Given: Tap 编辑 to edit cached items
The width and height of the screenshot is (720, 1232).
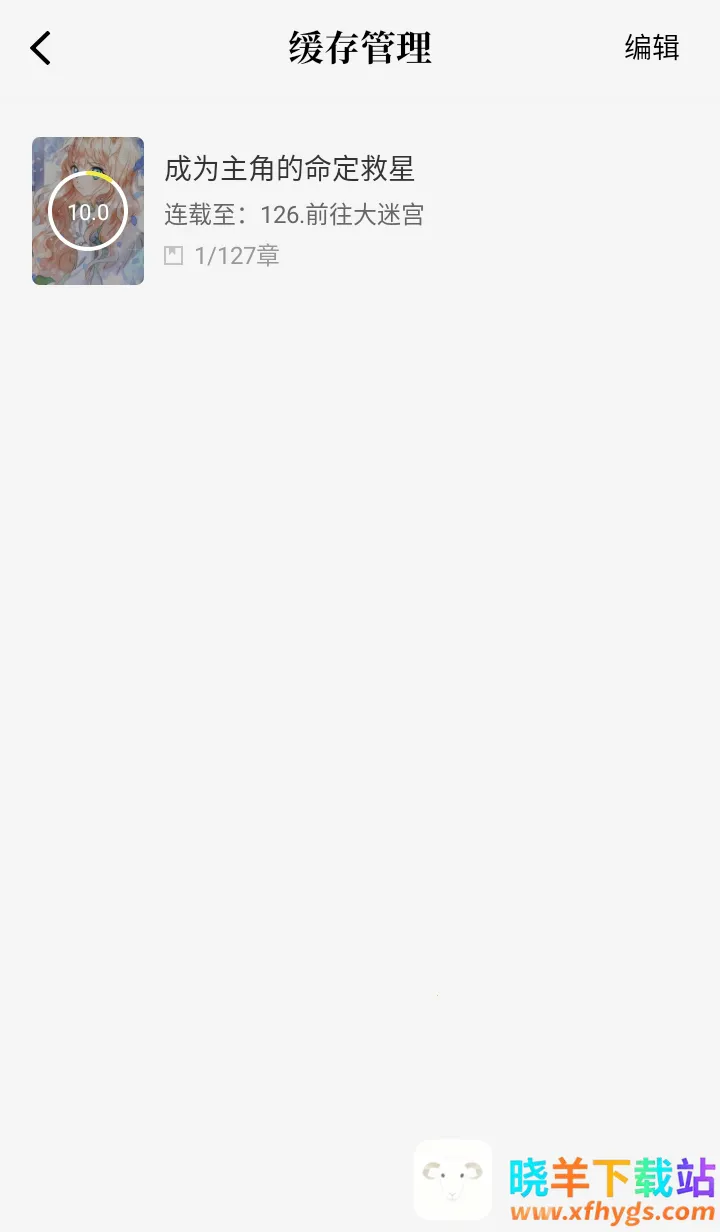Looking at the screenshot, I should point(651,48).
